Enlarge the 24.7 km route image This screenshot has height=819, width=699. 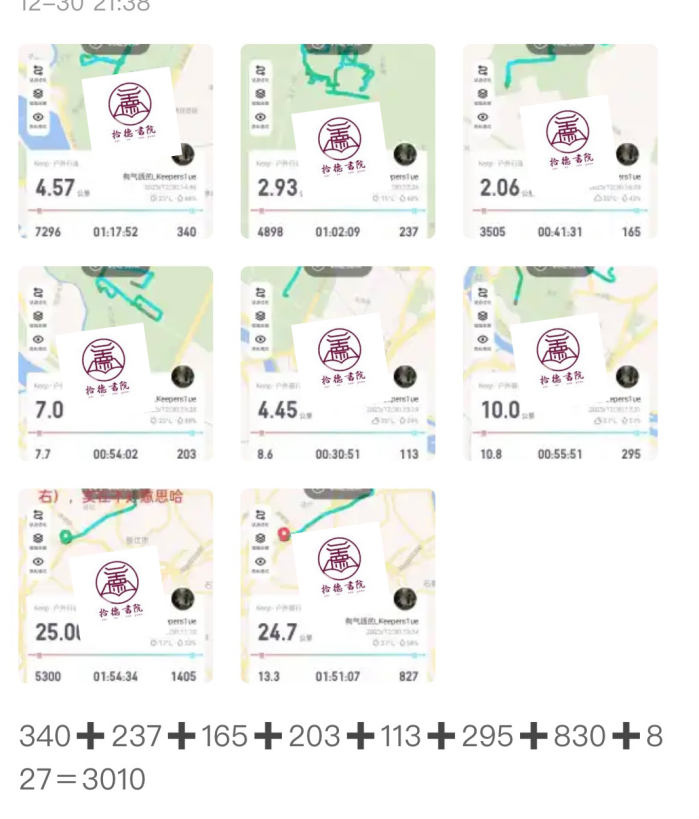point(337,585)
